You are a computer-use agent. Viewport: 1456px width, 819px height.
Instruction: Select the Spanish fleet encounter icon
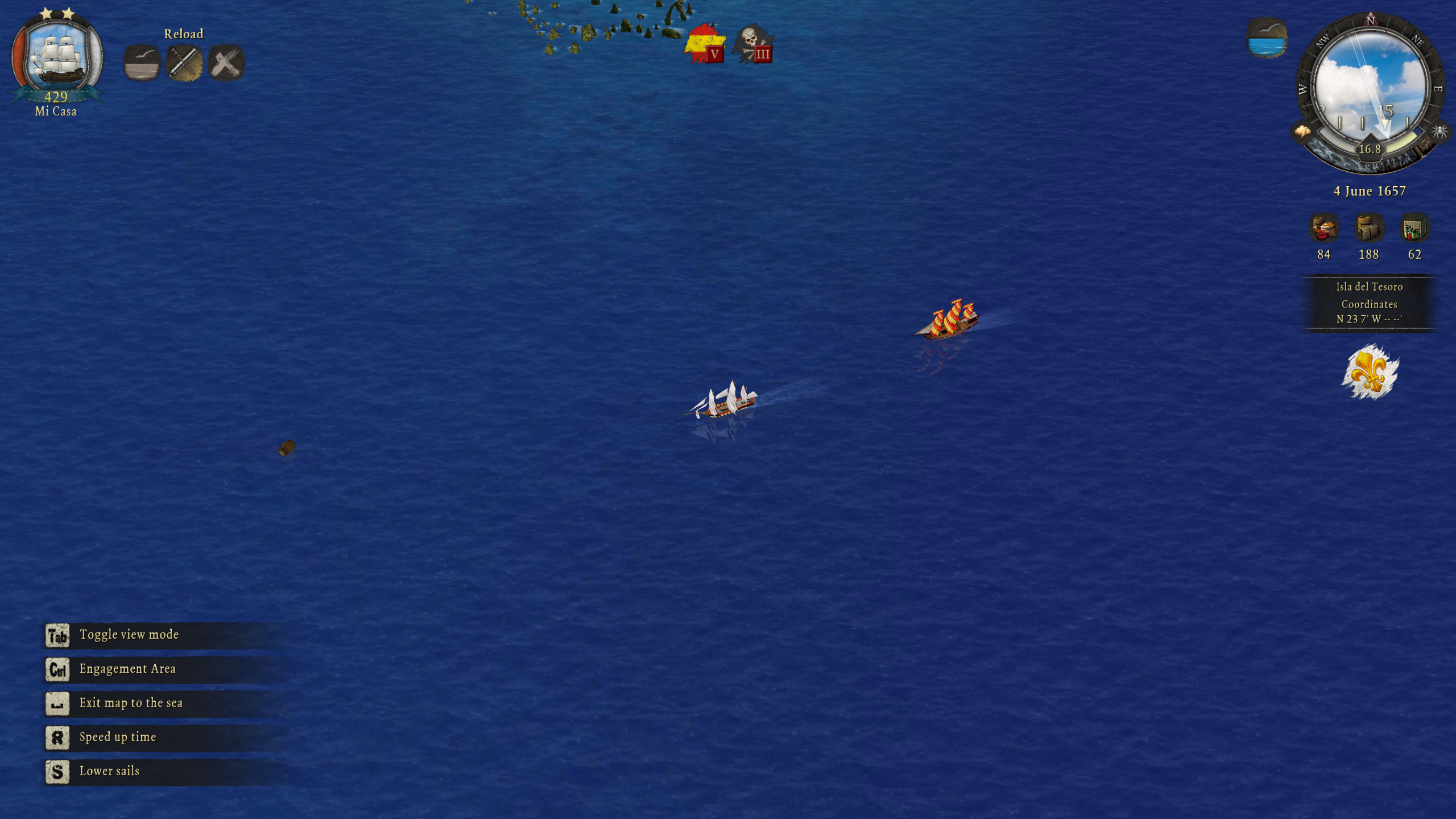[705, 43]
